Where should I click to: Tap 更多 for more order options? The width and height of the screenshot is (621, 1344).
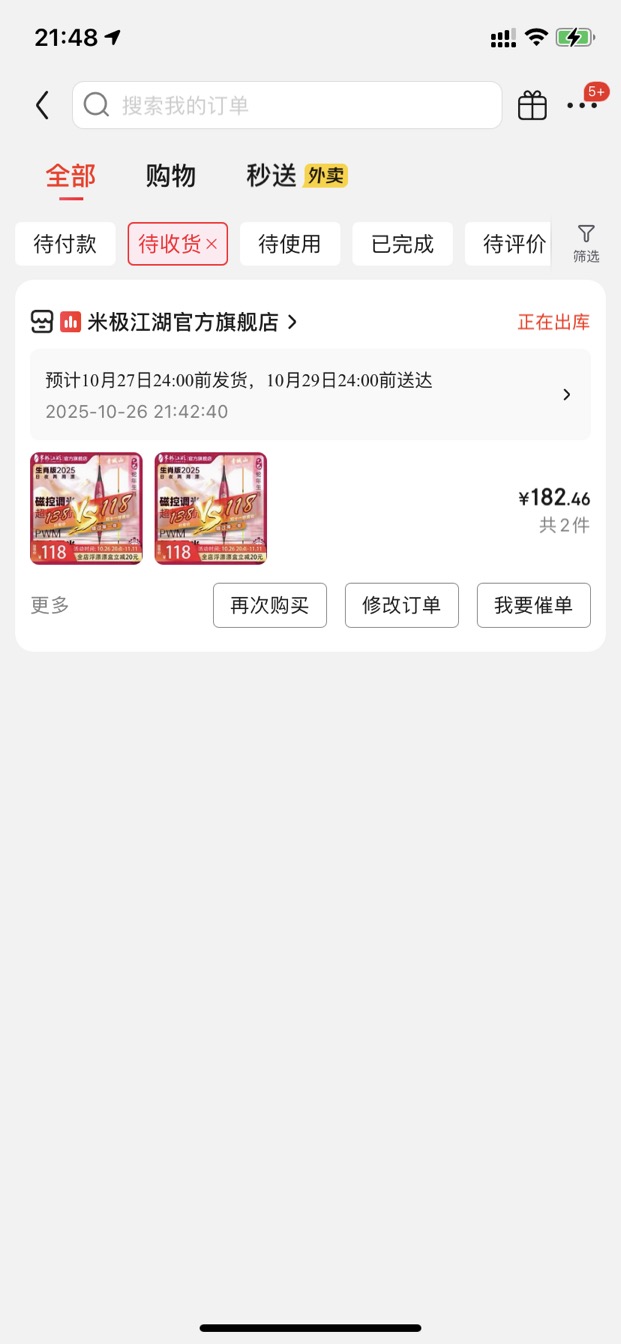[50, 605]
